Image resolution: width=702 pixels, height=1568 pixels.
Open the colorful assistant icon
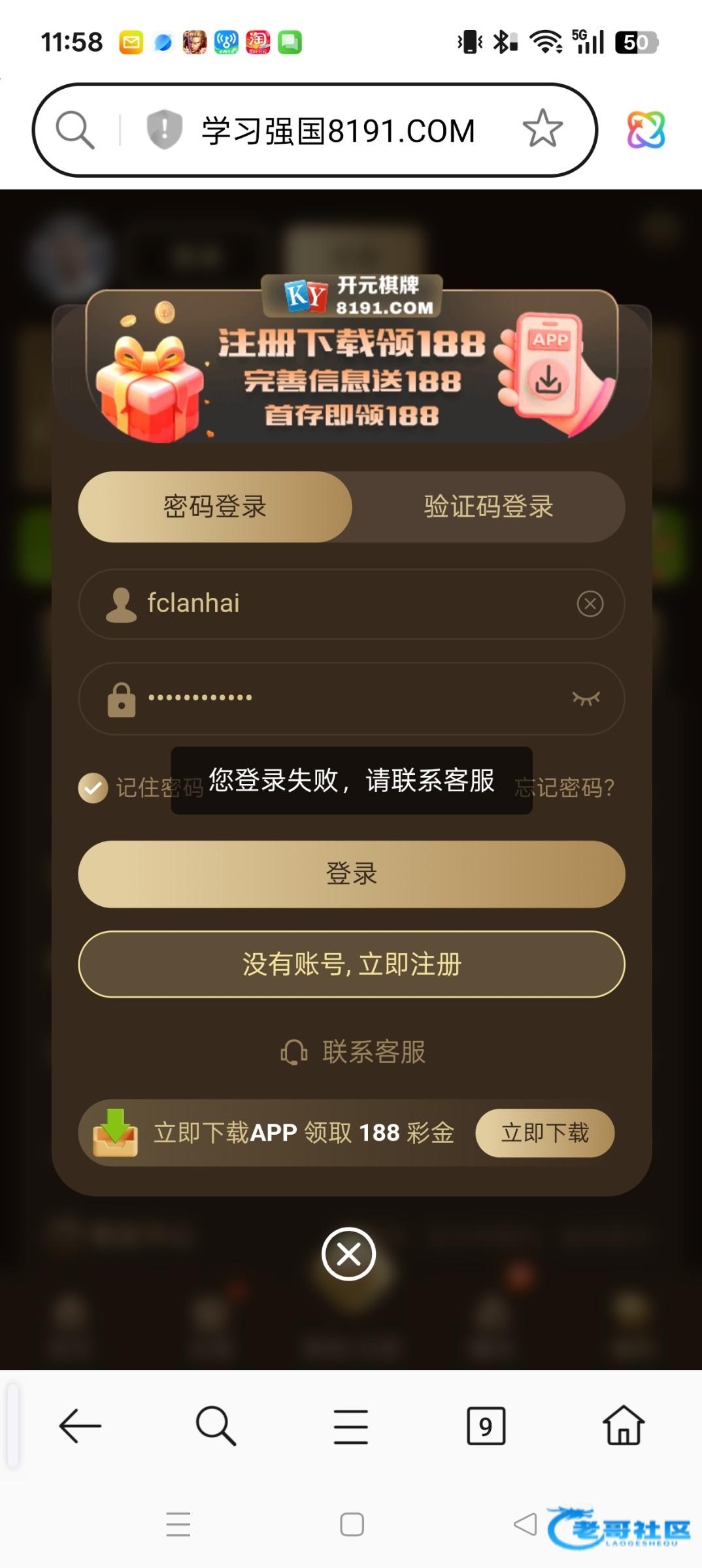(646, 129)
